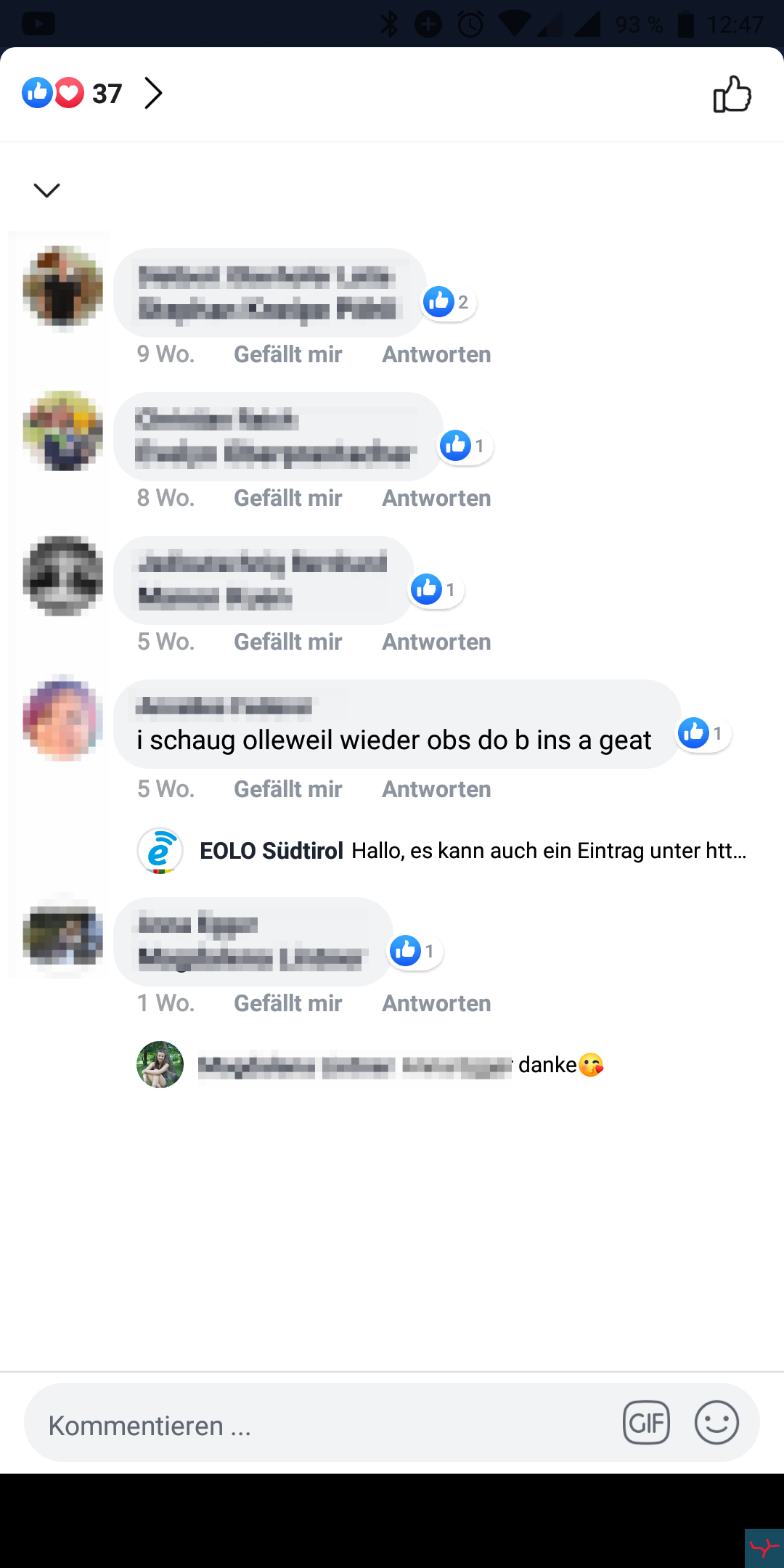The image size is (784, 1568).
Task: Reply to the 8 Wo. comment
Action: pyautogui.click(x=436, y=498)
